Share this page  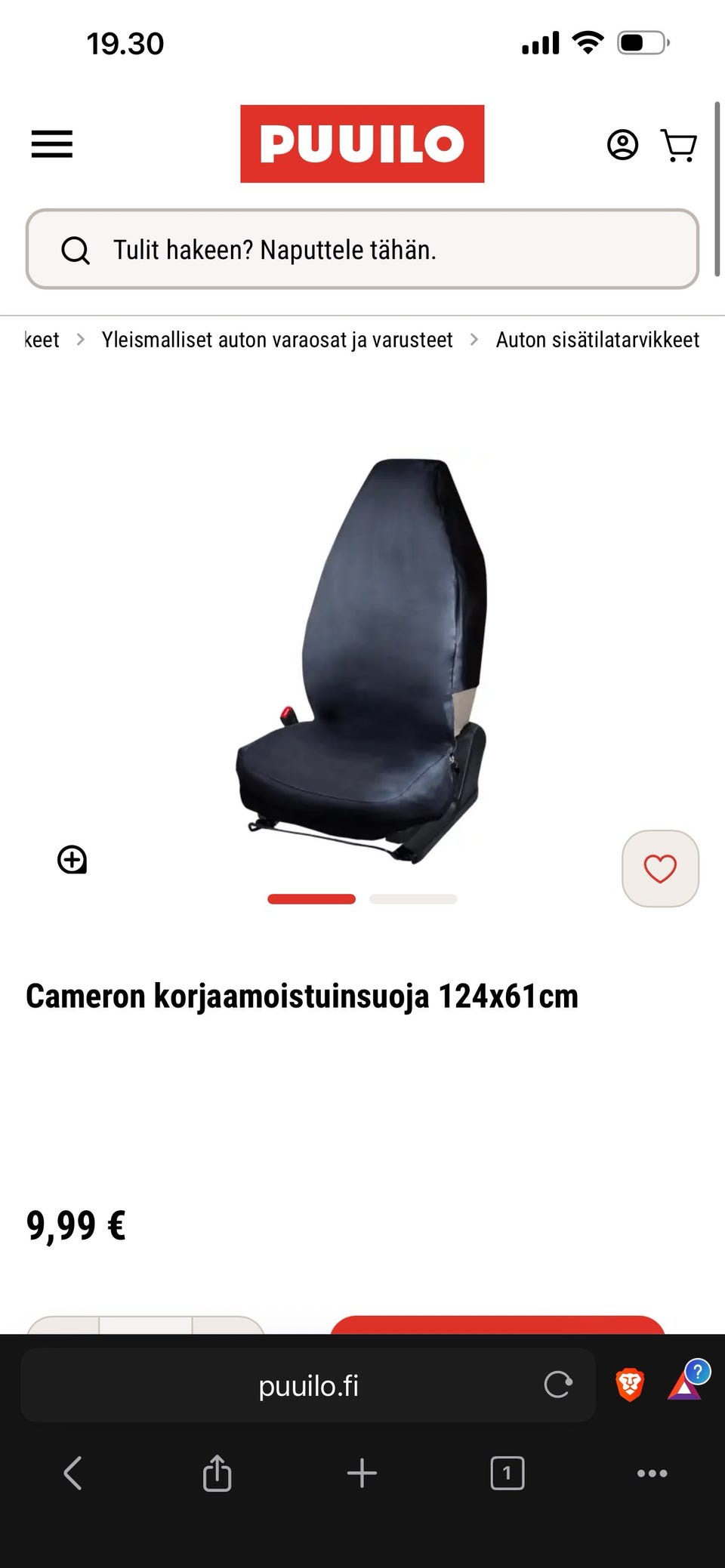click(x=217, y=1472)
